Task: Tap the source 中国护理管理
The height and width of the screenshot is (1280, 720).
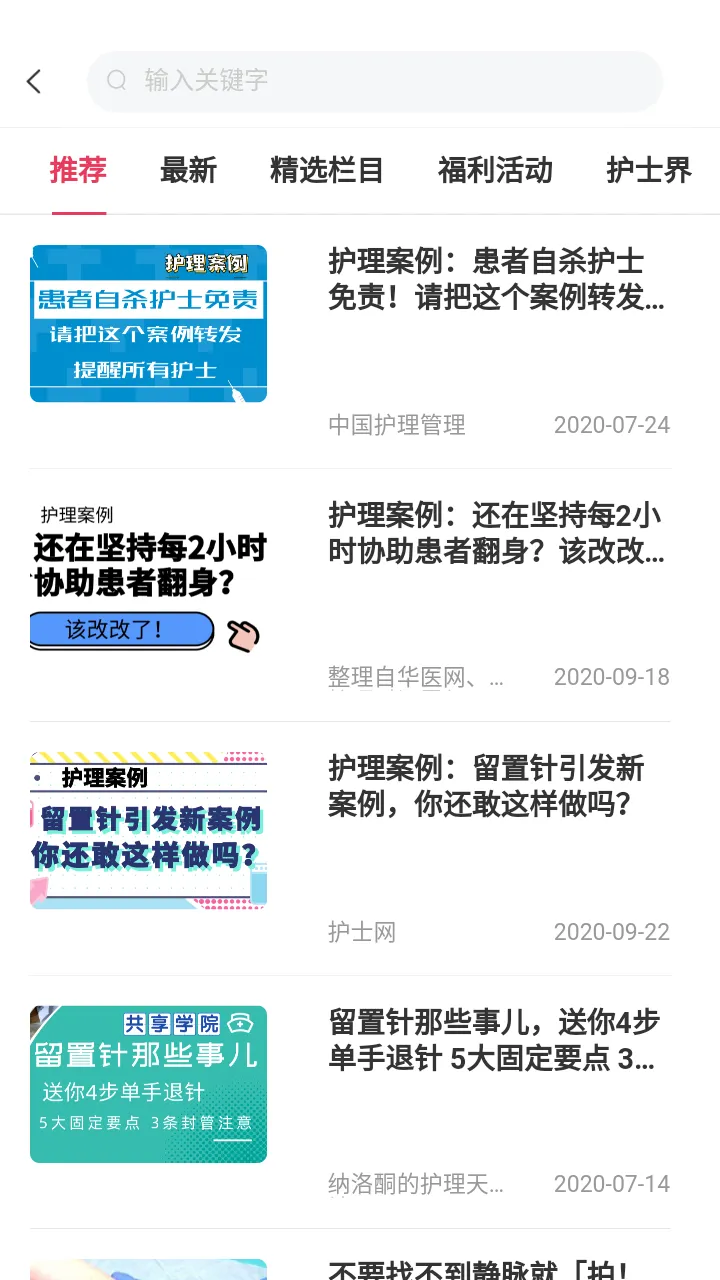Action: click(x=396, y=425)
